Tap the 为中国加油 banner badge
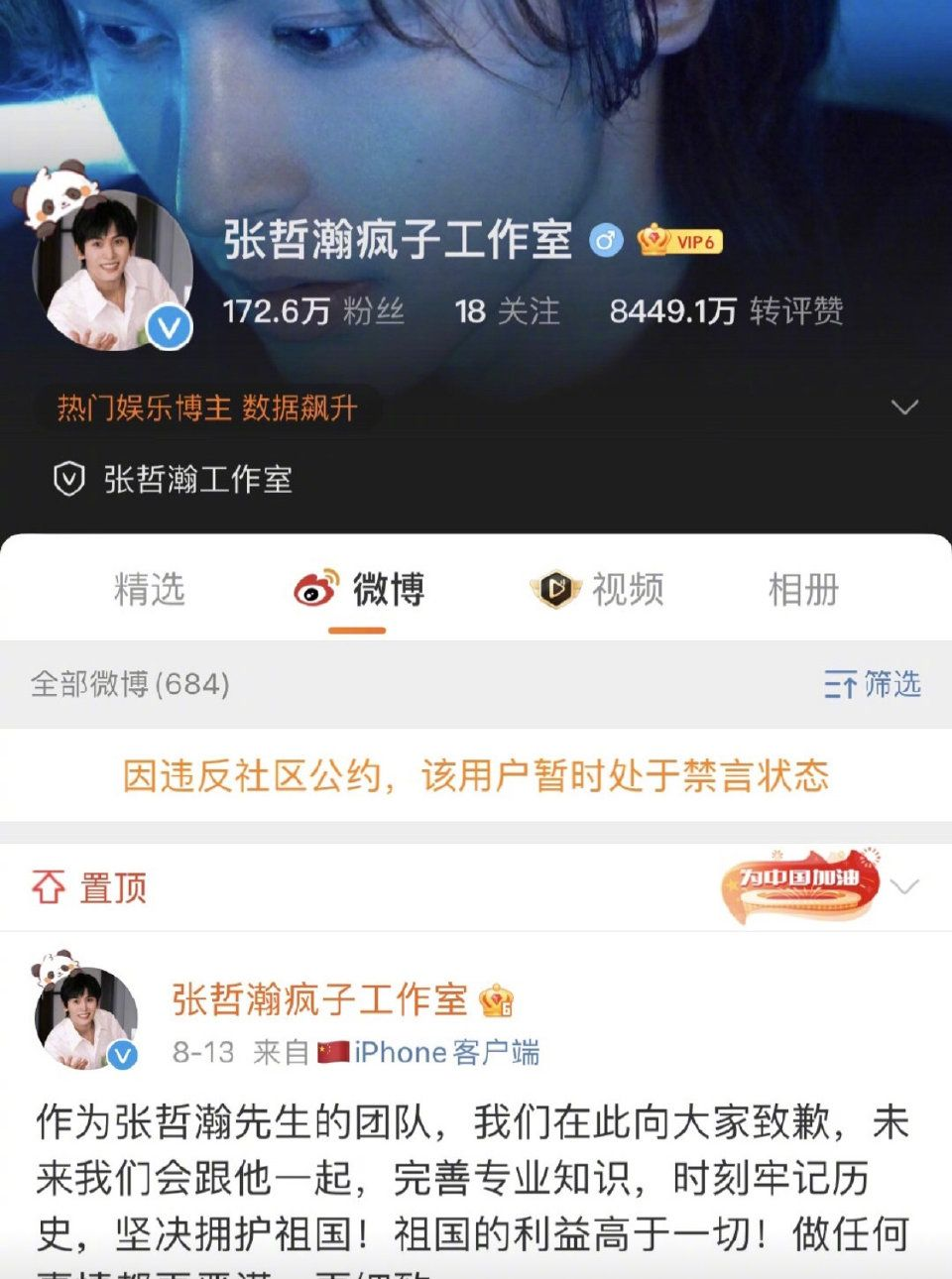952x1279 pixels. (x=799, y=884)
